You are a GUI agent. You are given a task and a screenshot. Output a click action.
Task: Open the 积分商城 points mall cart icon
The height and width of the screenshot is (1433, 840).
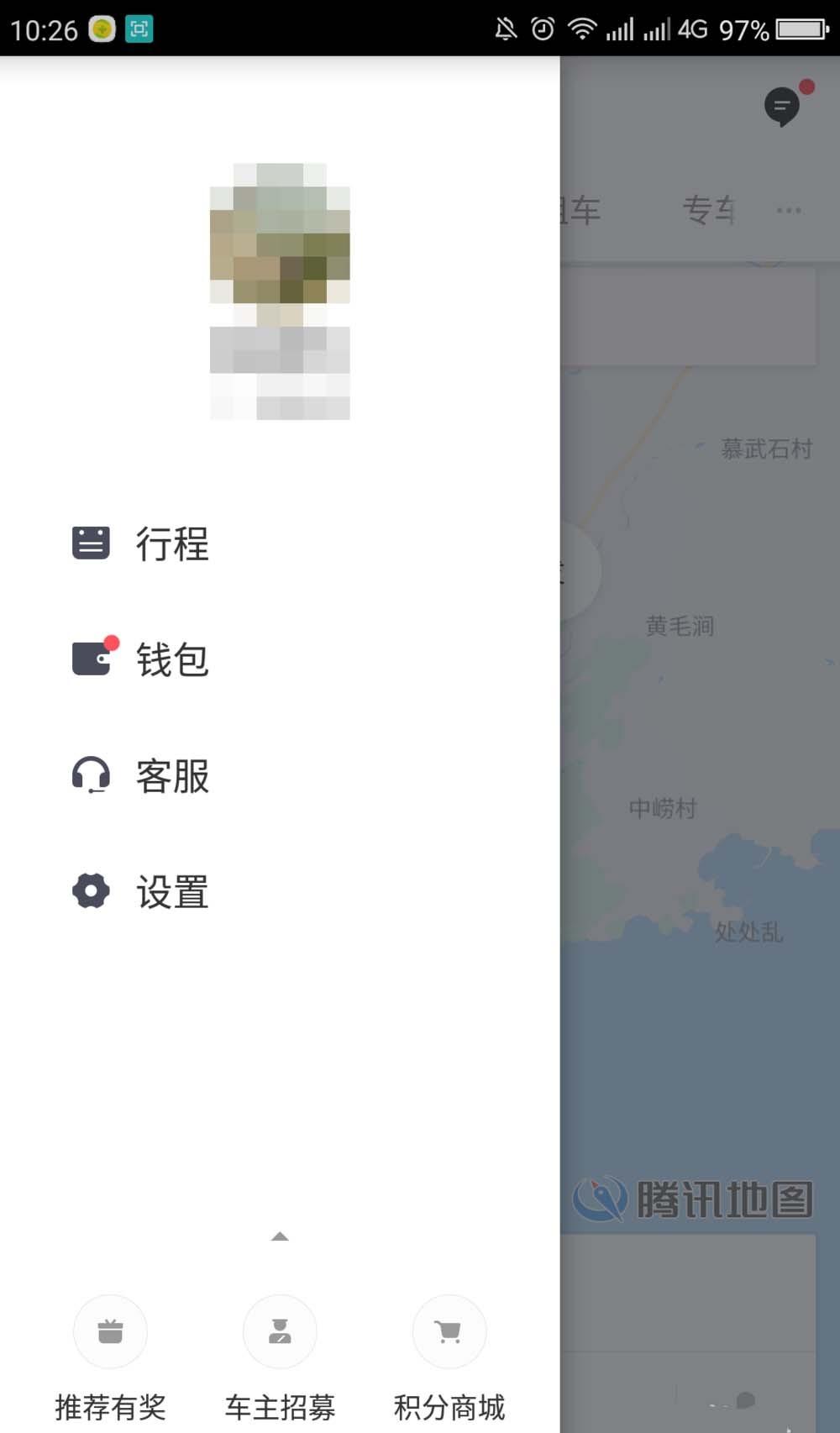pyautogui.click(x=449, y=1332)
